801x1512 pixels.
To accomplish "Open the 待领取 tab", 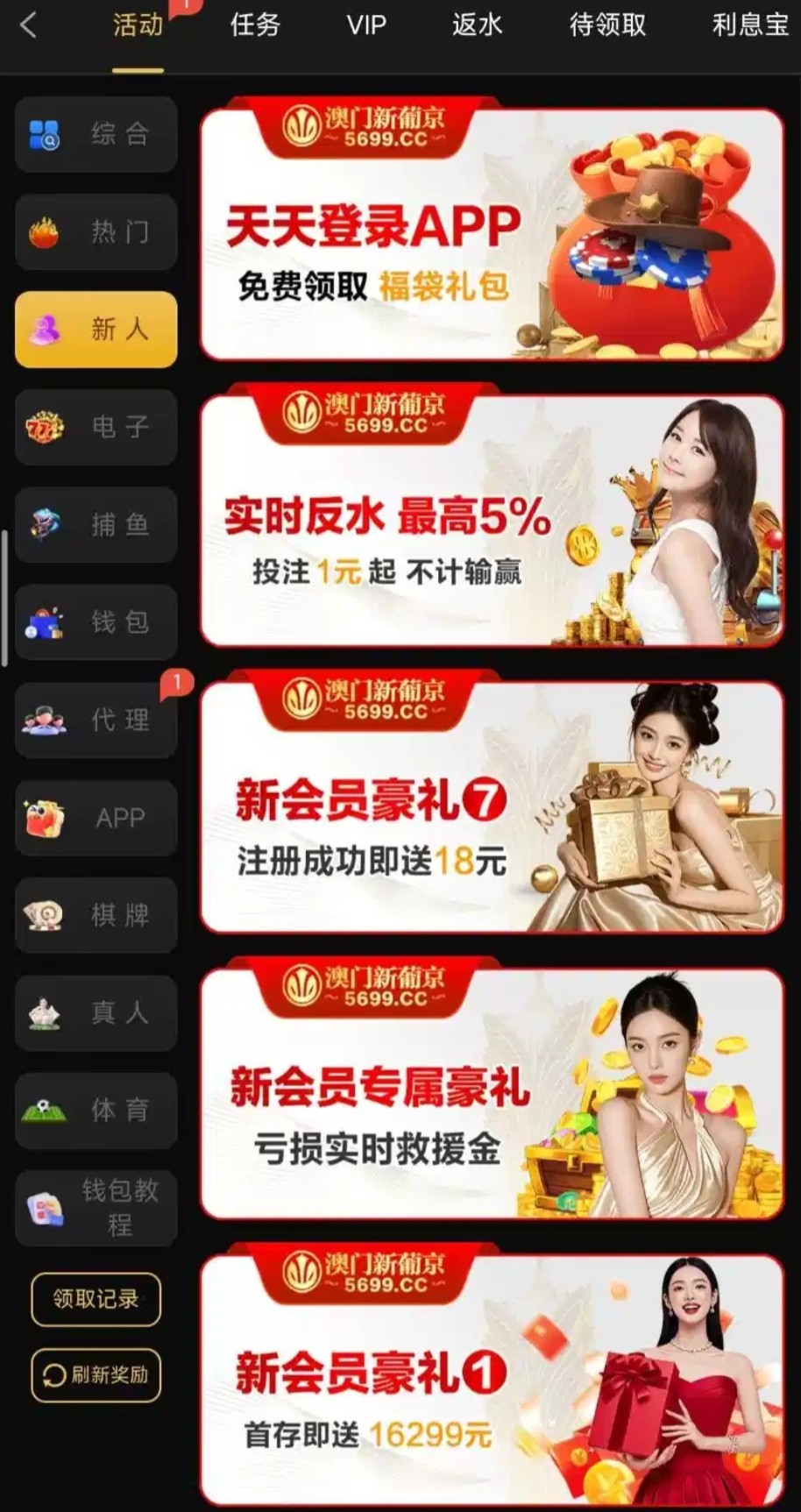I will point(607,25).
